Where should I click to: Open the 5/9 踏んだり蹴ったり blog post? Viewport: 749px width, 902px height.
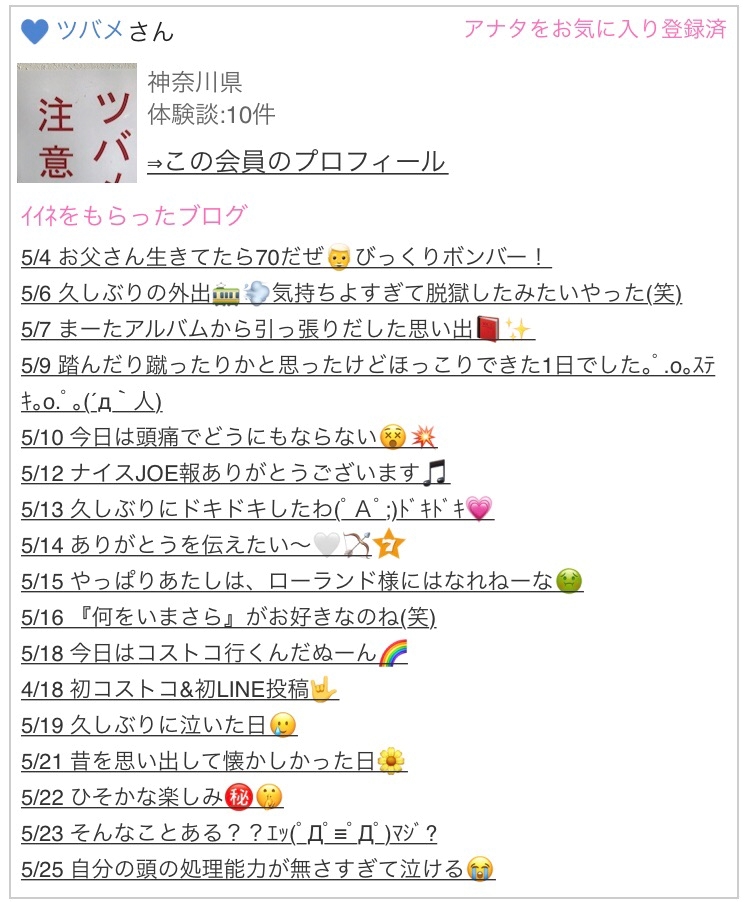[x=368, y=383]
